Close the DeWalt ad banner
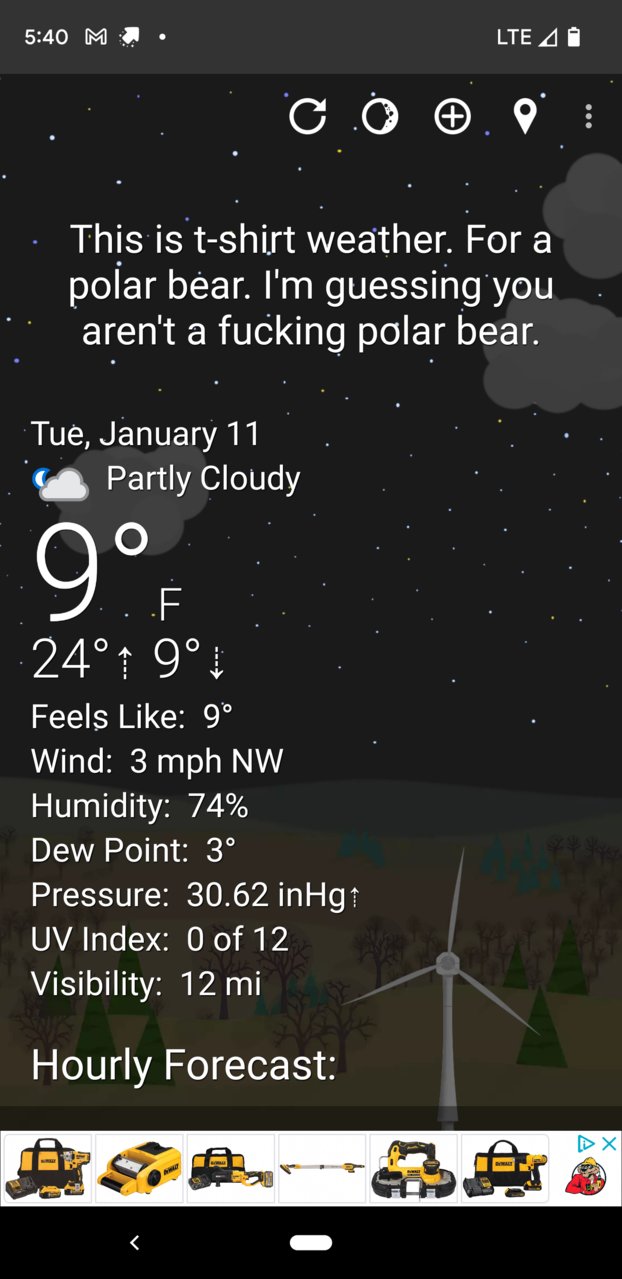The image size is (622, 1279). (608, 1144)
